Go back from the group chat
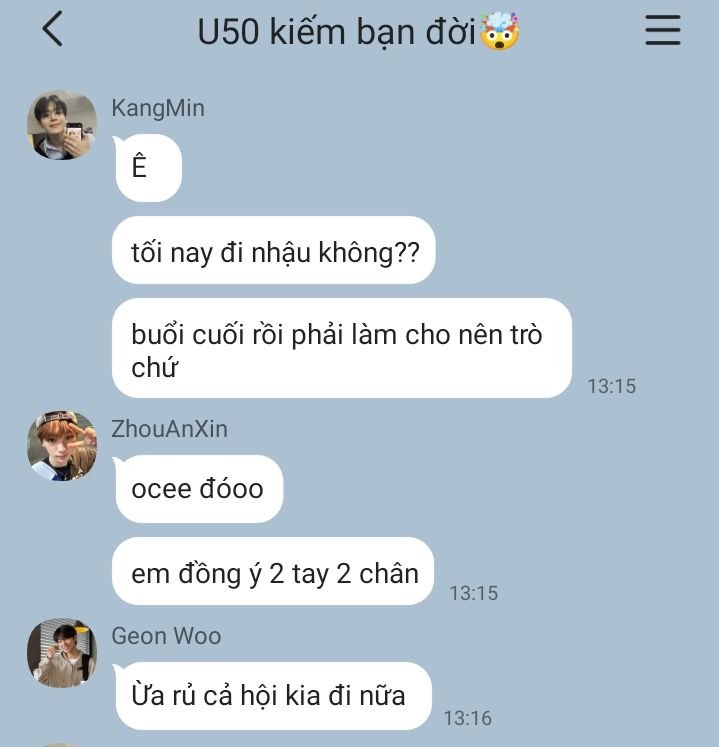 52,30
